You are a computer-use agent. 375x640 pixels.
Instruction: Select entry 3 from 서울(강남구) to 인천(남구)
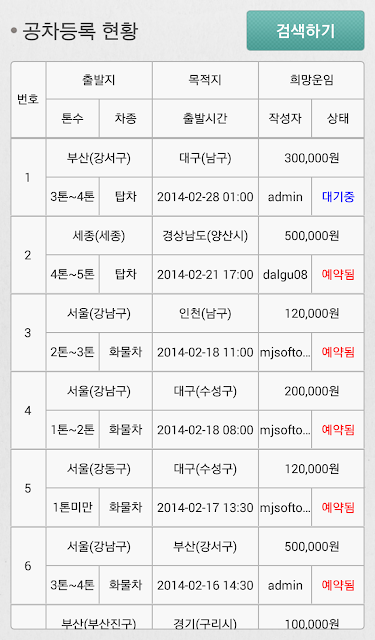tap(187, 333)
